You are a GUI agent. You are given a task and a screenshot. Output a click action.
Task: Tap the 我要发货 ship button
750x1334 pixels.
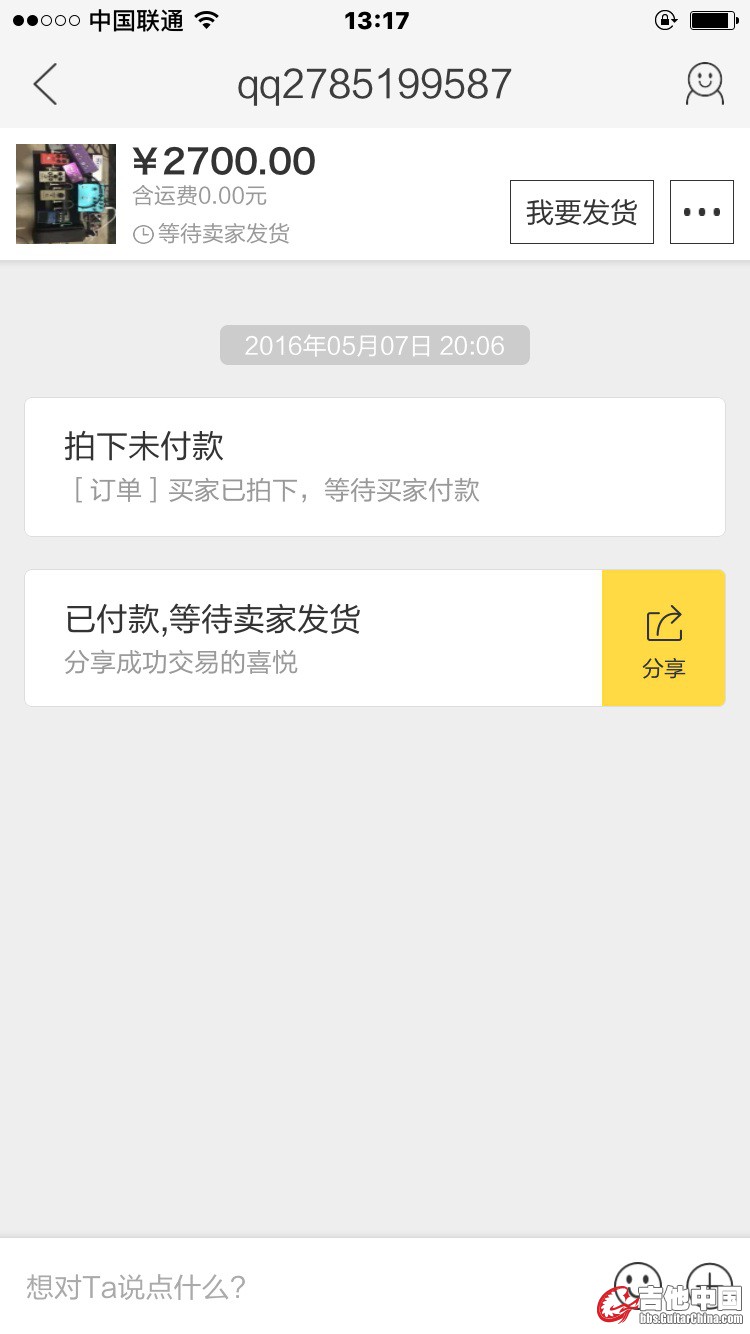[x=581, y=212]
